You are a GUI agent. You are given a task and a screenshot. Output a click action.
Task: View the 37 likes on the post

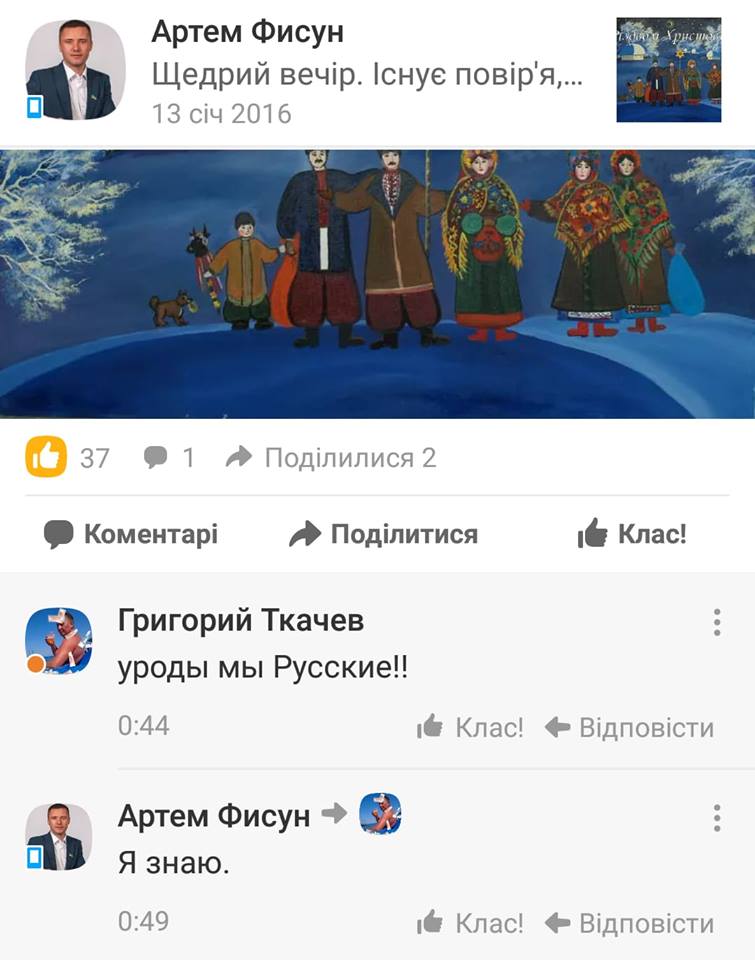click(68, 458)
